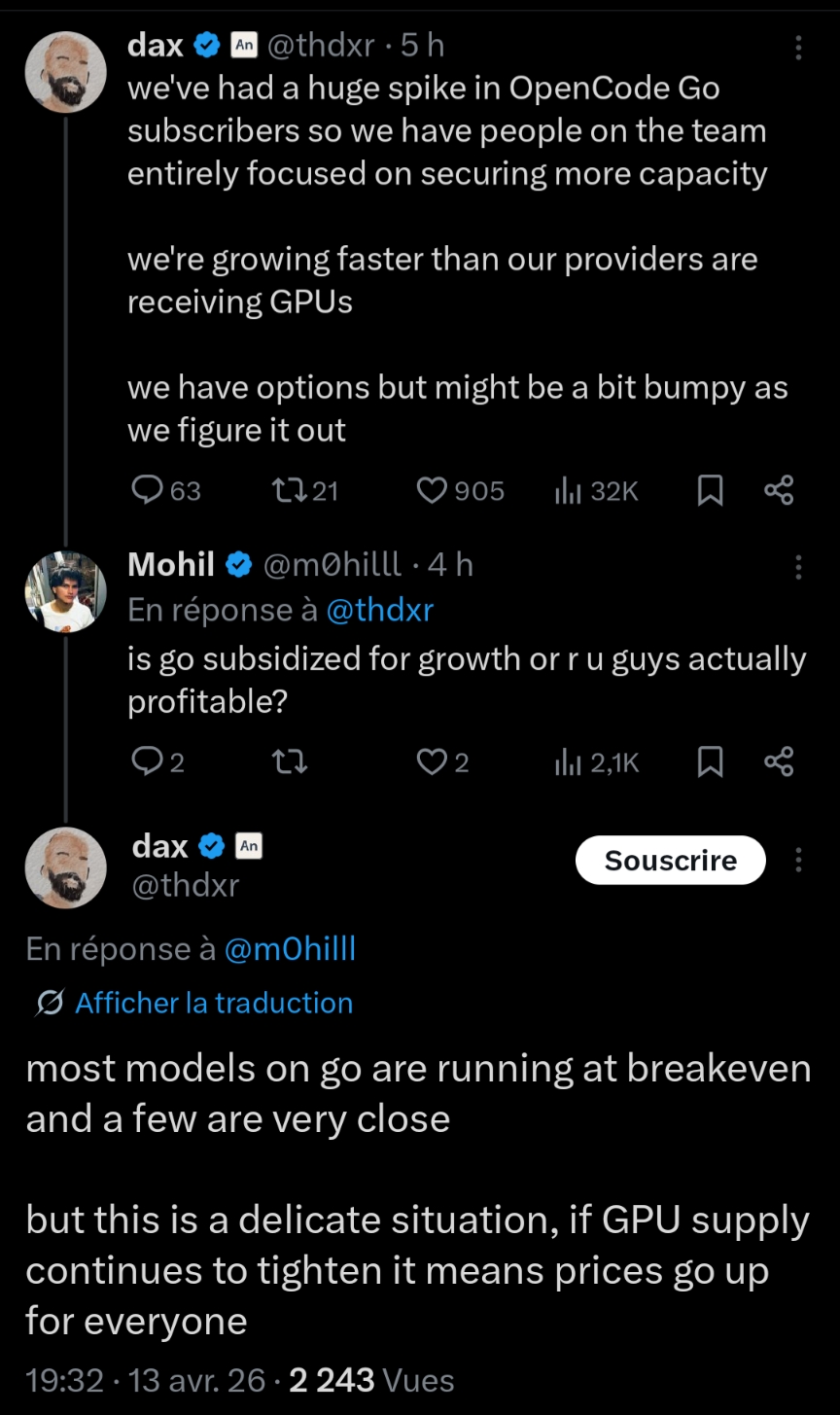Subscribe to dax with the Souscrire button
The image size is (840, 1415).
point(670,861)
